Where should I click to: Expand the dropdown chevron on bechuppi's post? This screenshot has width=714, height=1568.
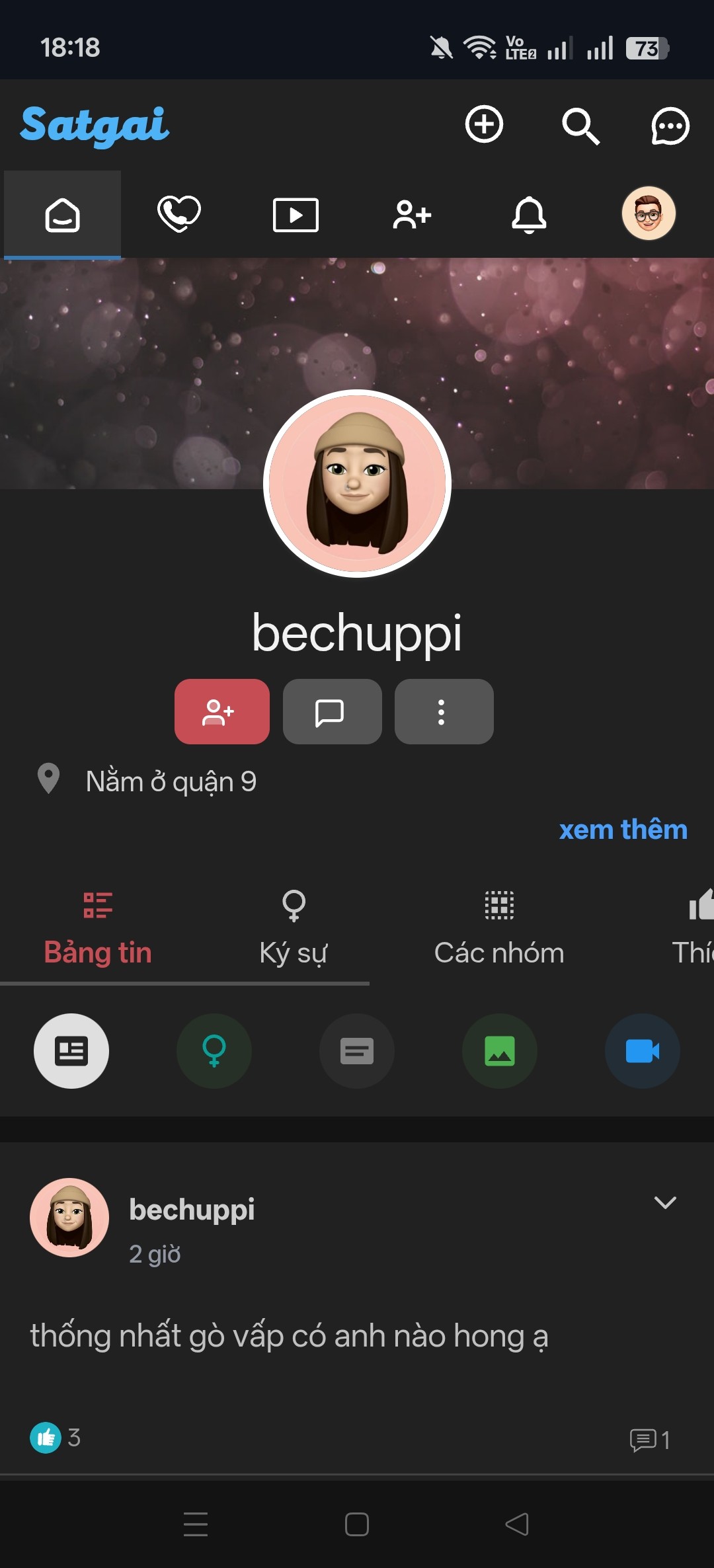click(x=664, y=1202)
